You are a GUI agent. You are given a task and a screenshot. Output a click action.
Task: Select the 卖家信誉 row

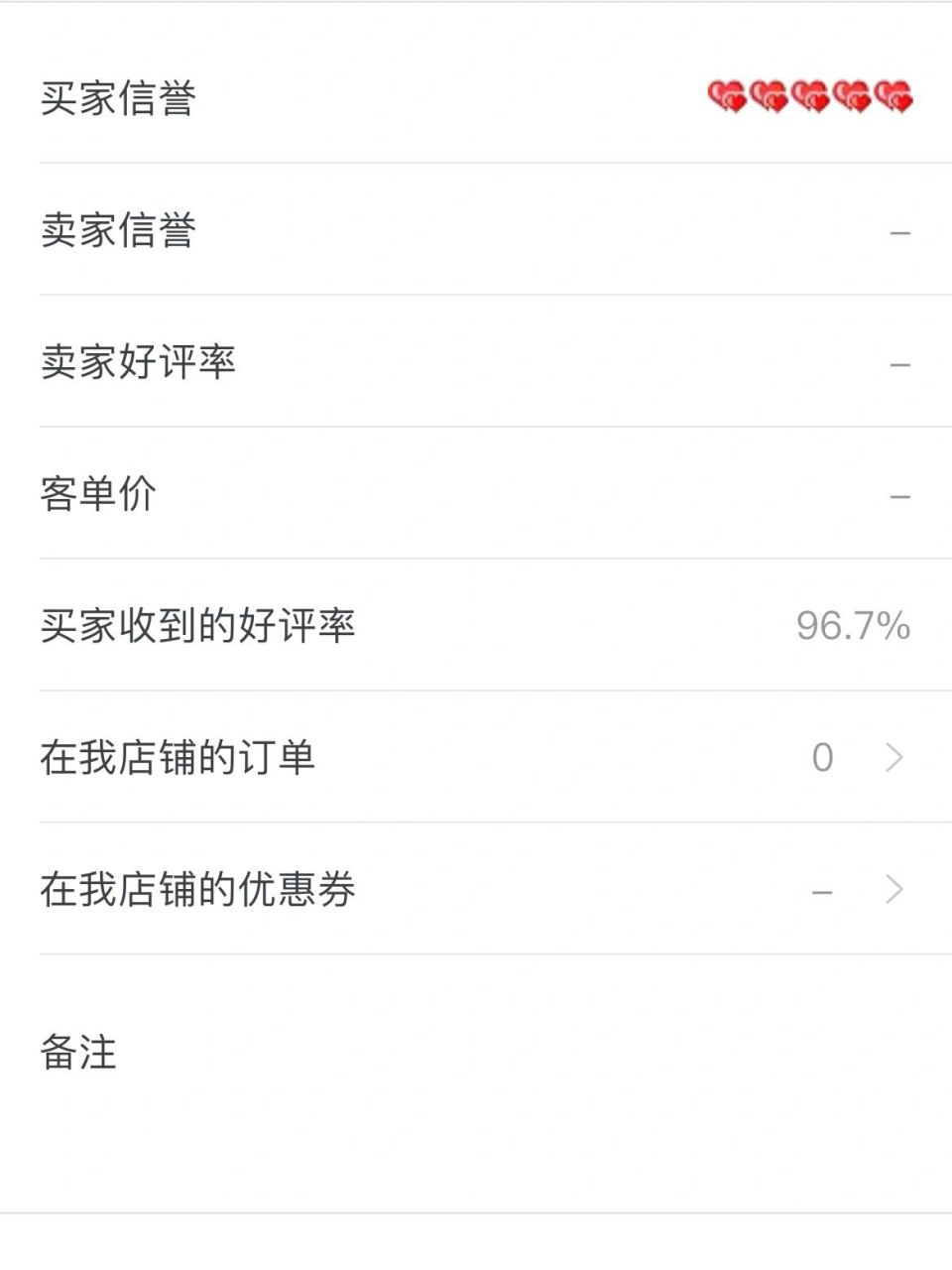476,230
